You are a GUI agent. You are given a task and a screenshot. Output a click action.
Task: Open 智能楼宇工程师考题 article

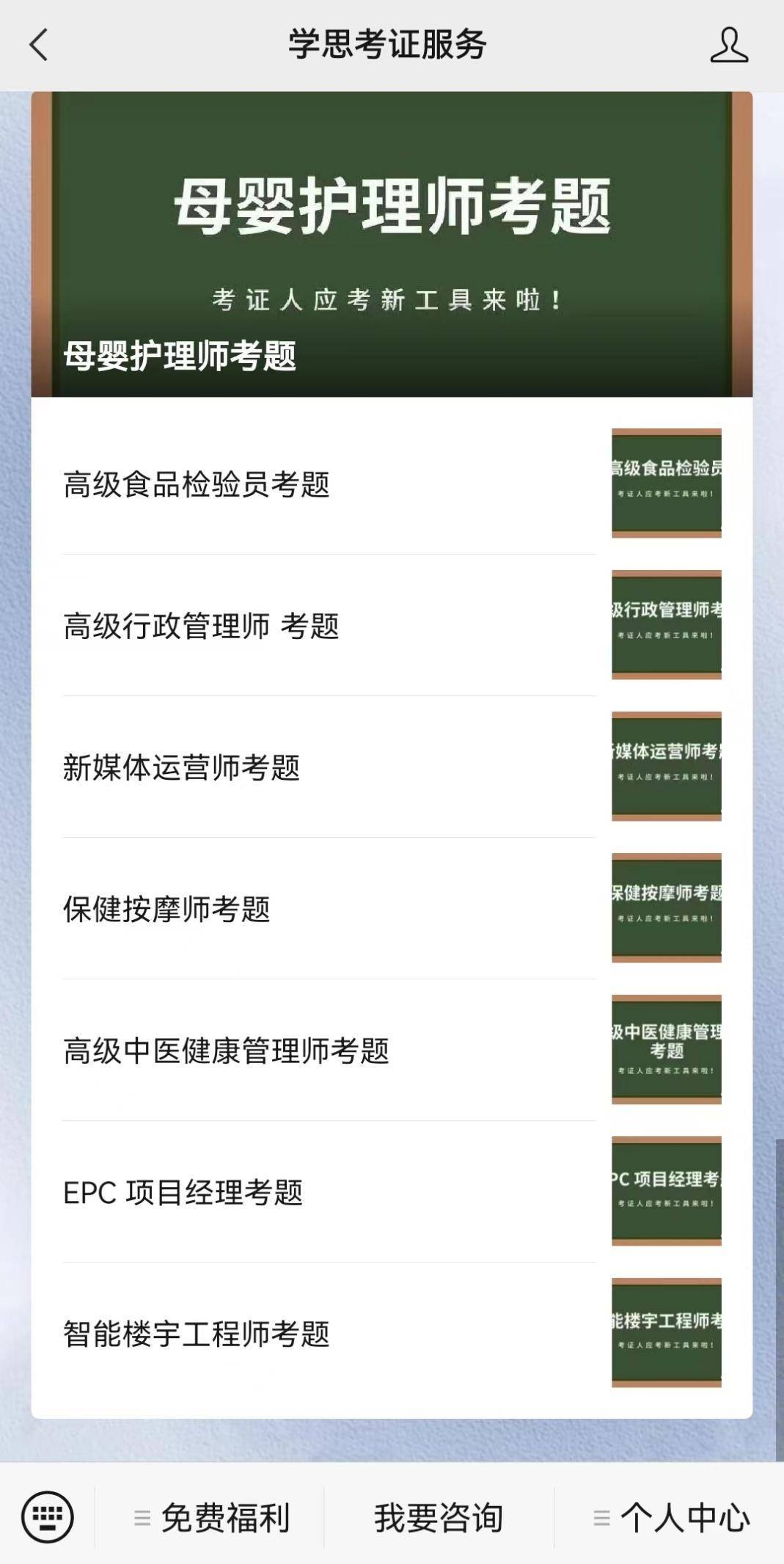[392, 1333]
